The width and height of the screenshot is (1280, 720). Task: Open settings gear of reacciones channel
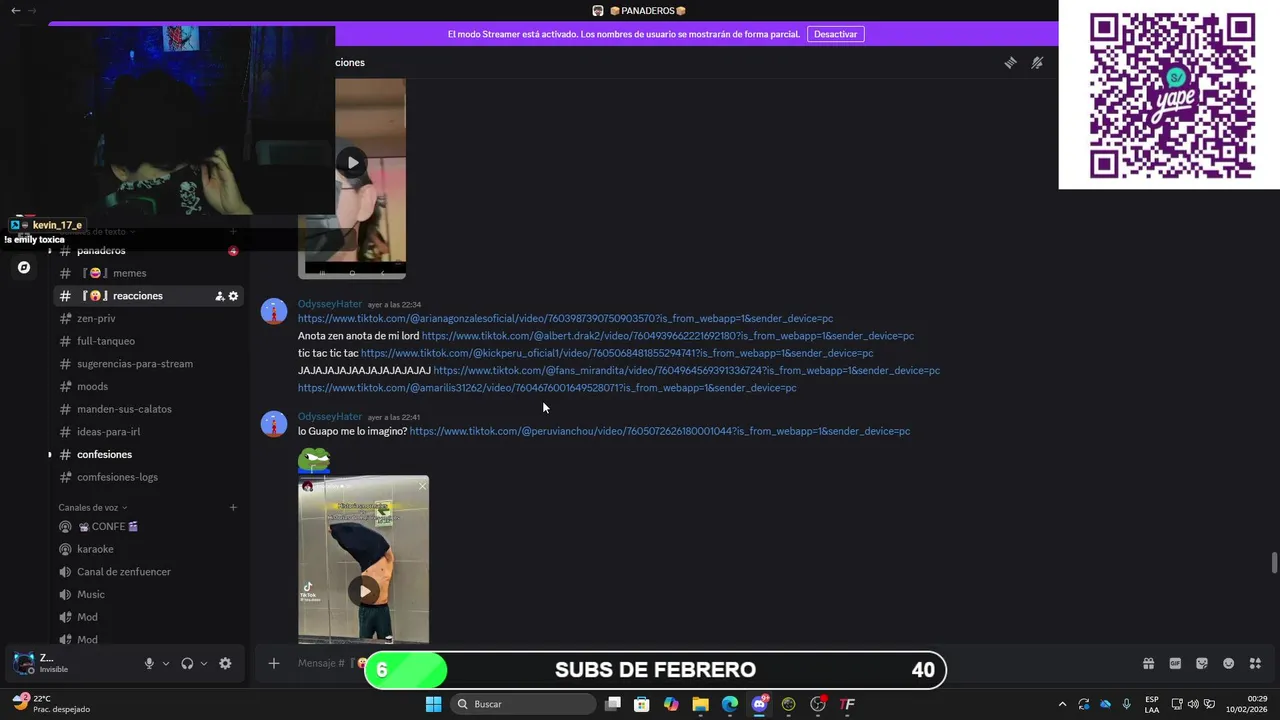[234, 296]
